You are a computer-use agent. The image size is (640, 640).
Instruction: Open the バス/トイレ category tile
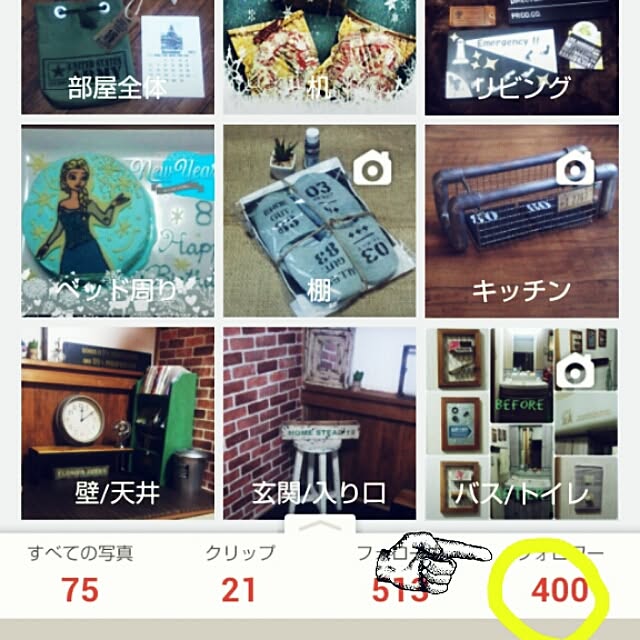[x=522, y=420]
